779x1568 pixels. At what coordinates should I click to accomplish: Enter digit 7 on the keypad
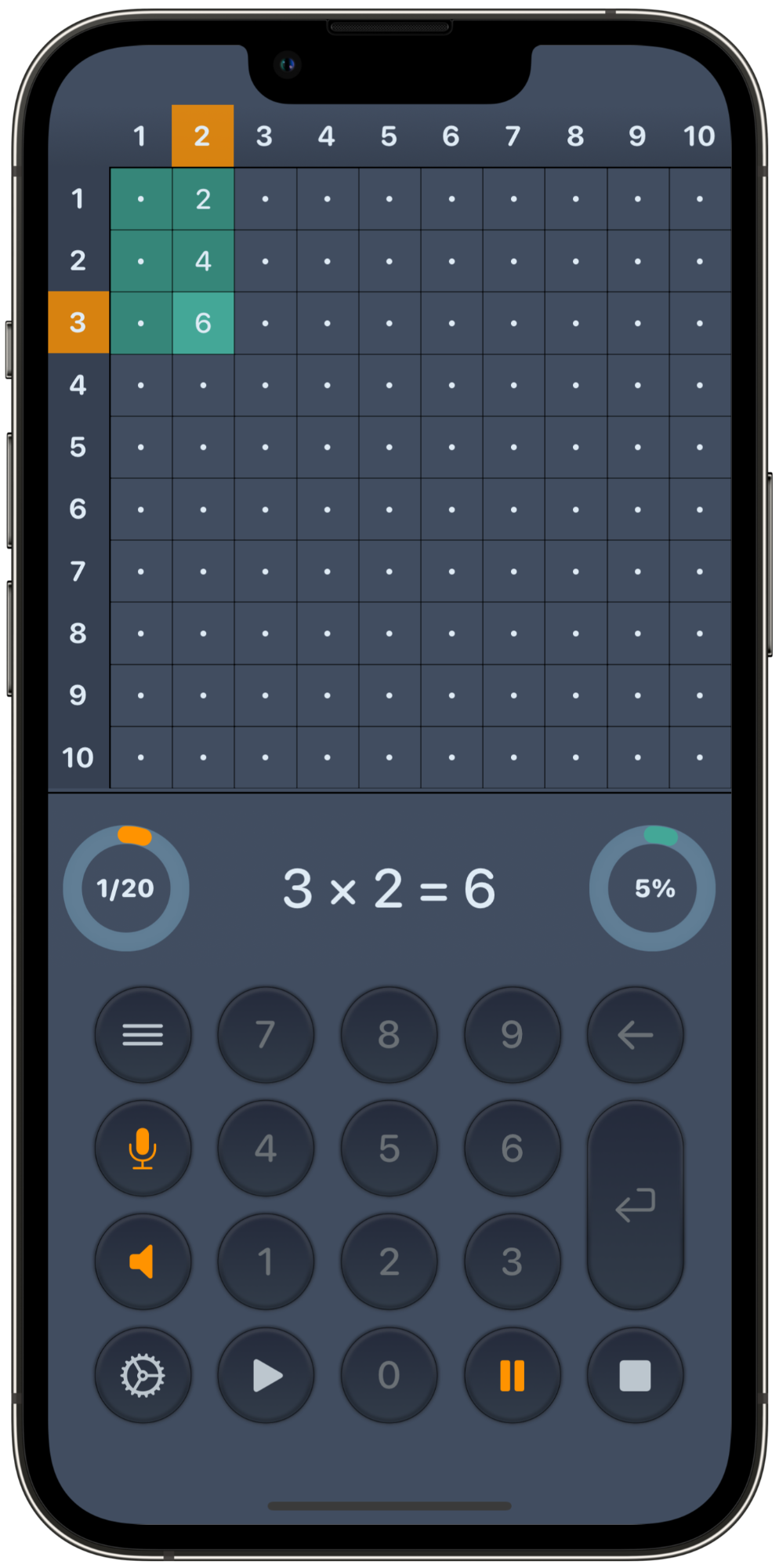click(266, 1035)
